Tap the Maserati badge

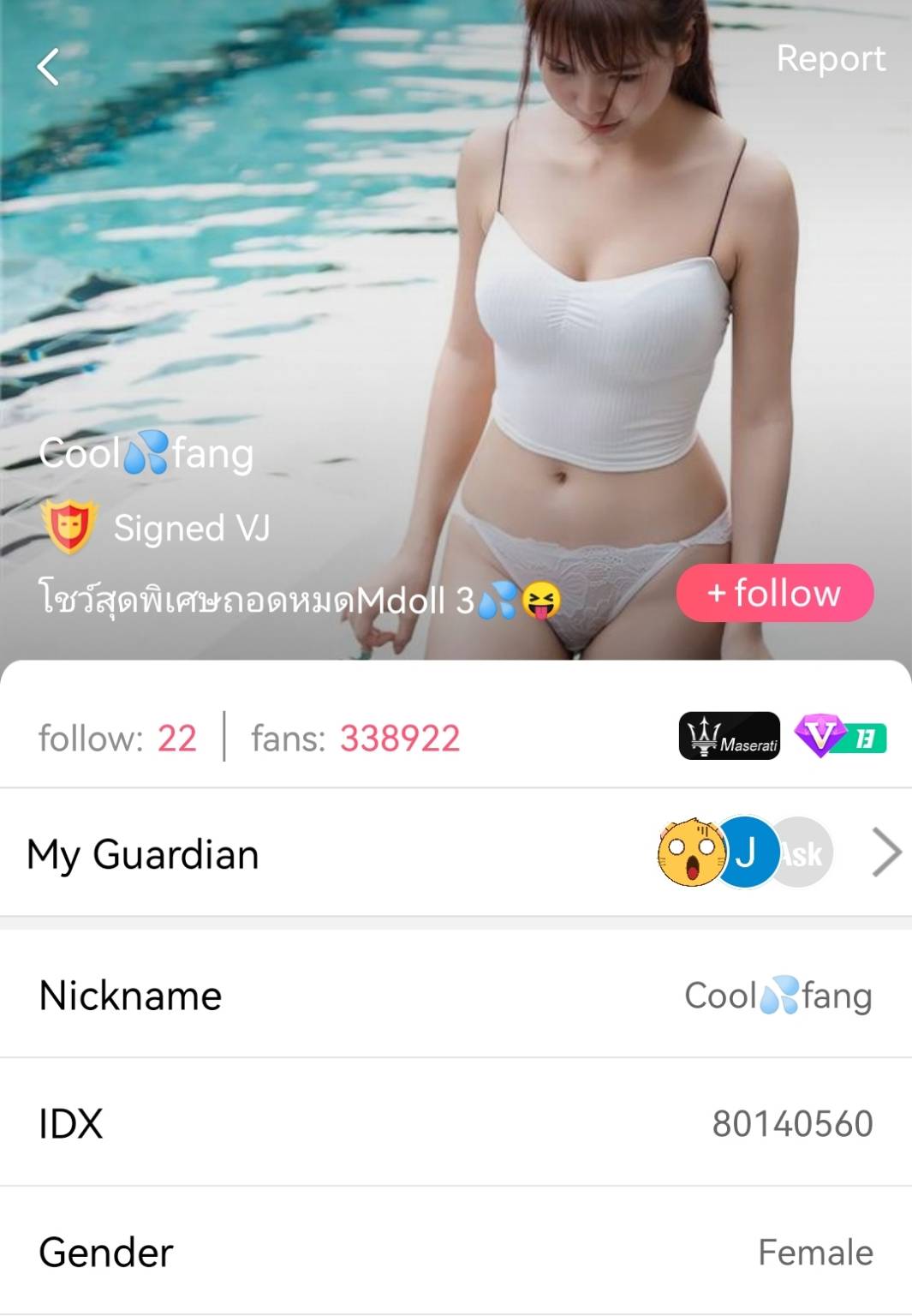pos(729,736)
